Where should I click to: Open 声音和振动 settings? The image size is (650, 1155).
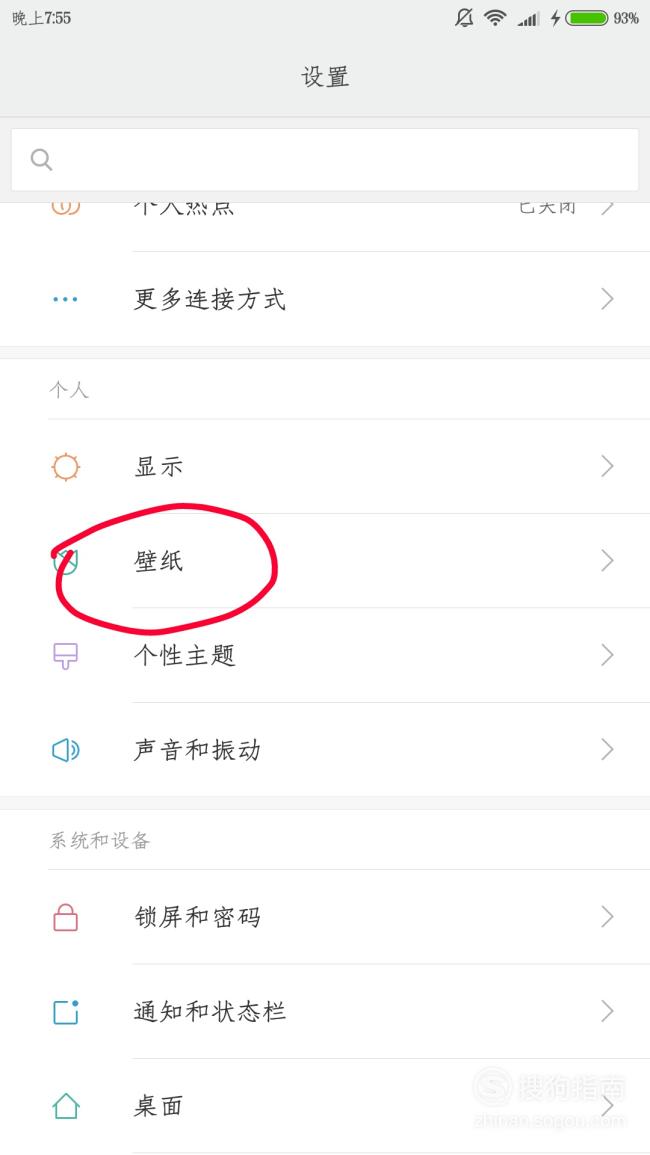click(325, 750)
